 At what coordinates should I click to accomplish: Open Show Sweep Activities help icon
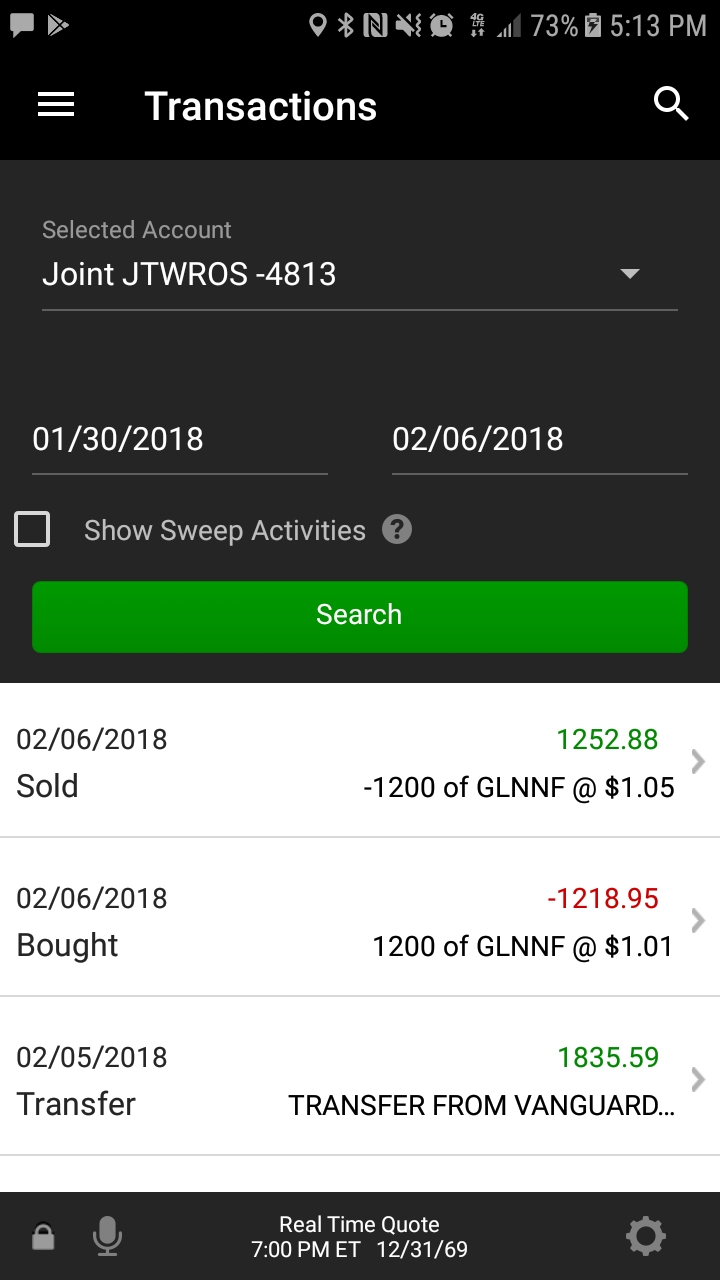click(x=397, y=530)
